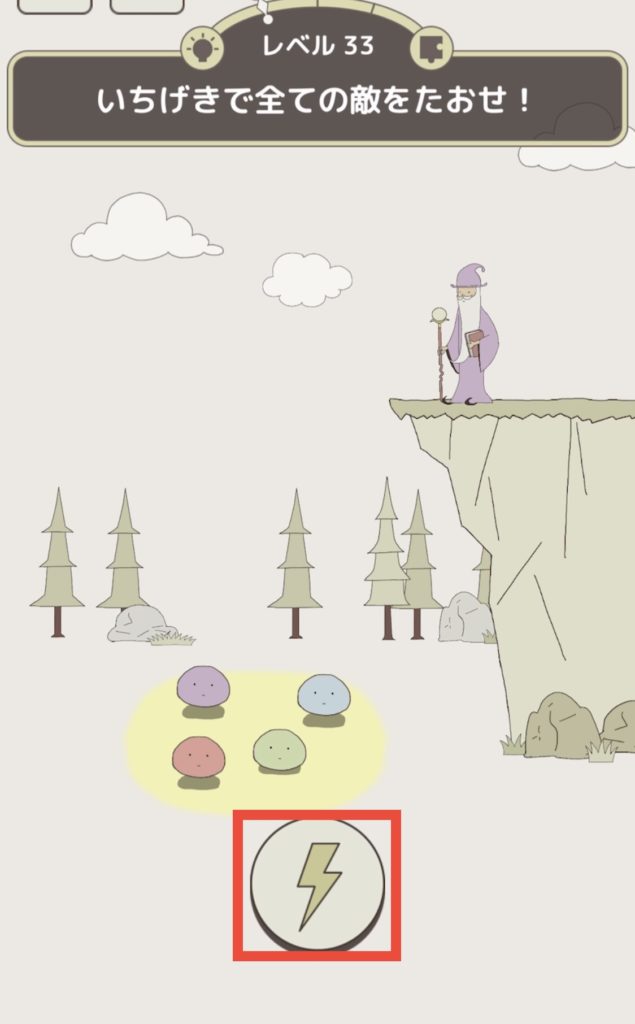Open the lightbulb hint icon
This screenshot has height=1024, width=635.
point(203,48)
